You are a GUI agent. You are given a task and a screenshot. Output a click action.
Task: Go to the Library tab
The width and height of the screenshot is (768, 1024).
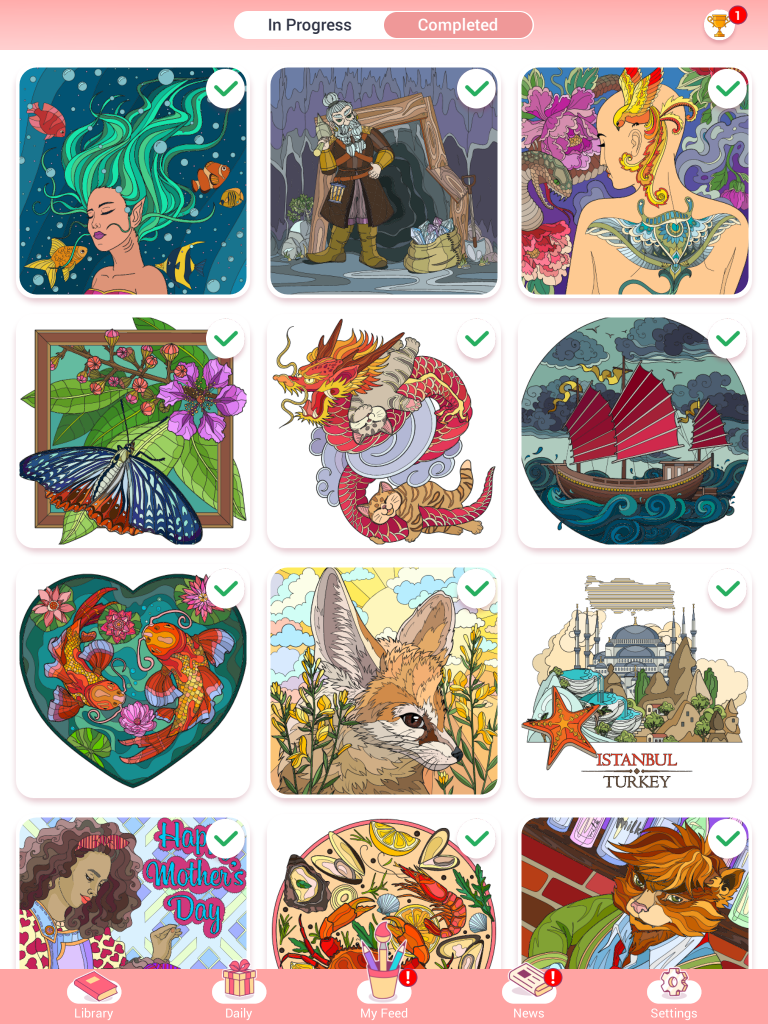click(x=94, y=994)
